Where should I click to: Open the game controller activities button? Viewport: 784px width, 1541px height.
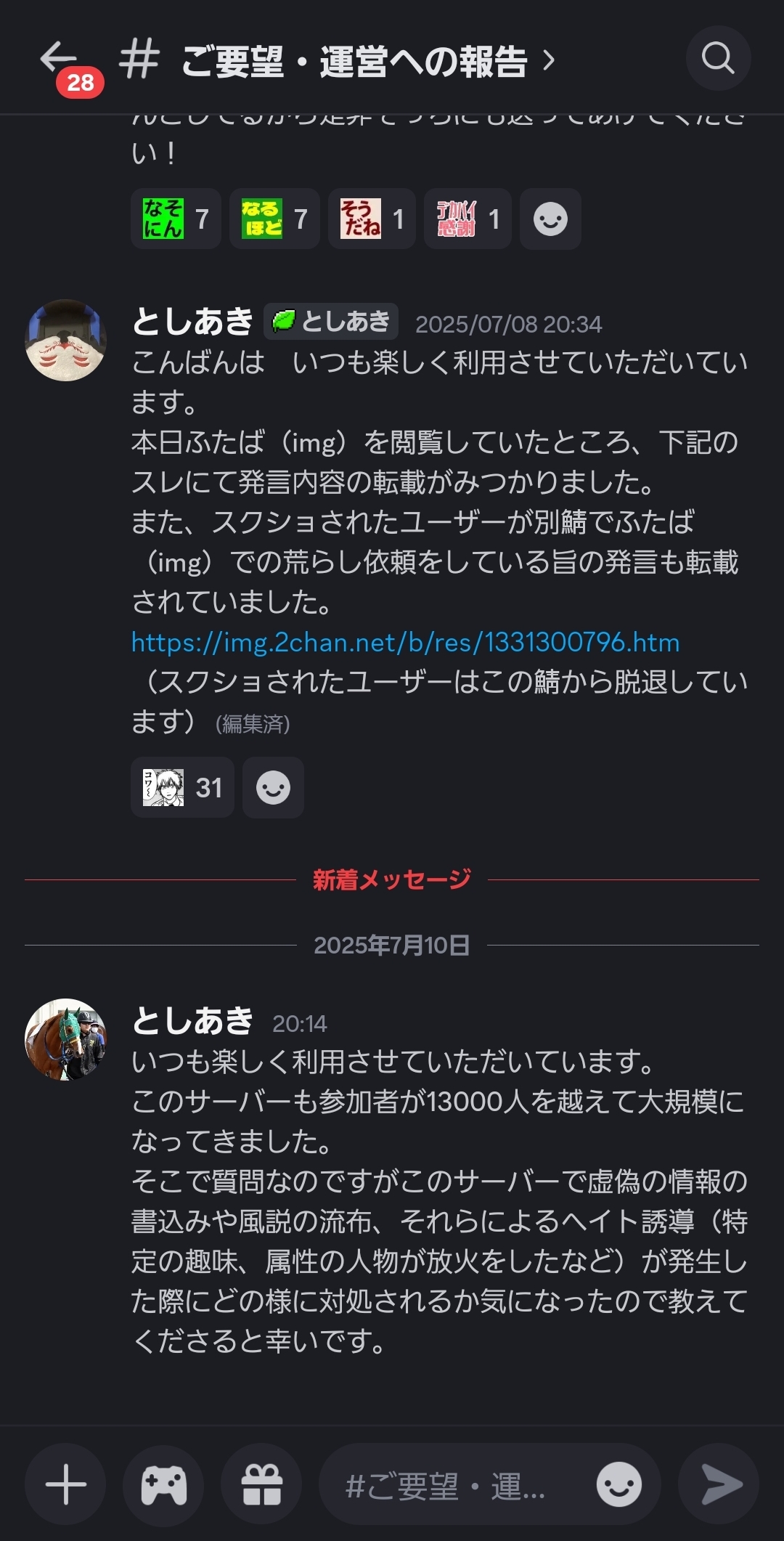click(x=163, y=1484)
